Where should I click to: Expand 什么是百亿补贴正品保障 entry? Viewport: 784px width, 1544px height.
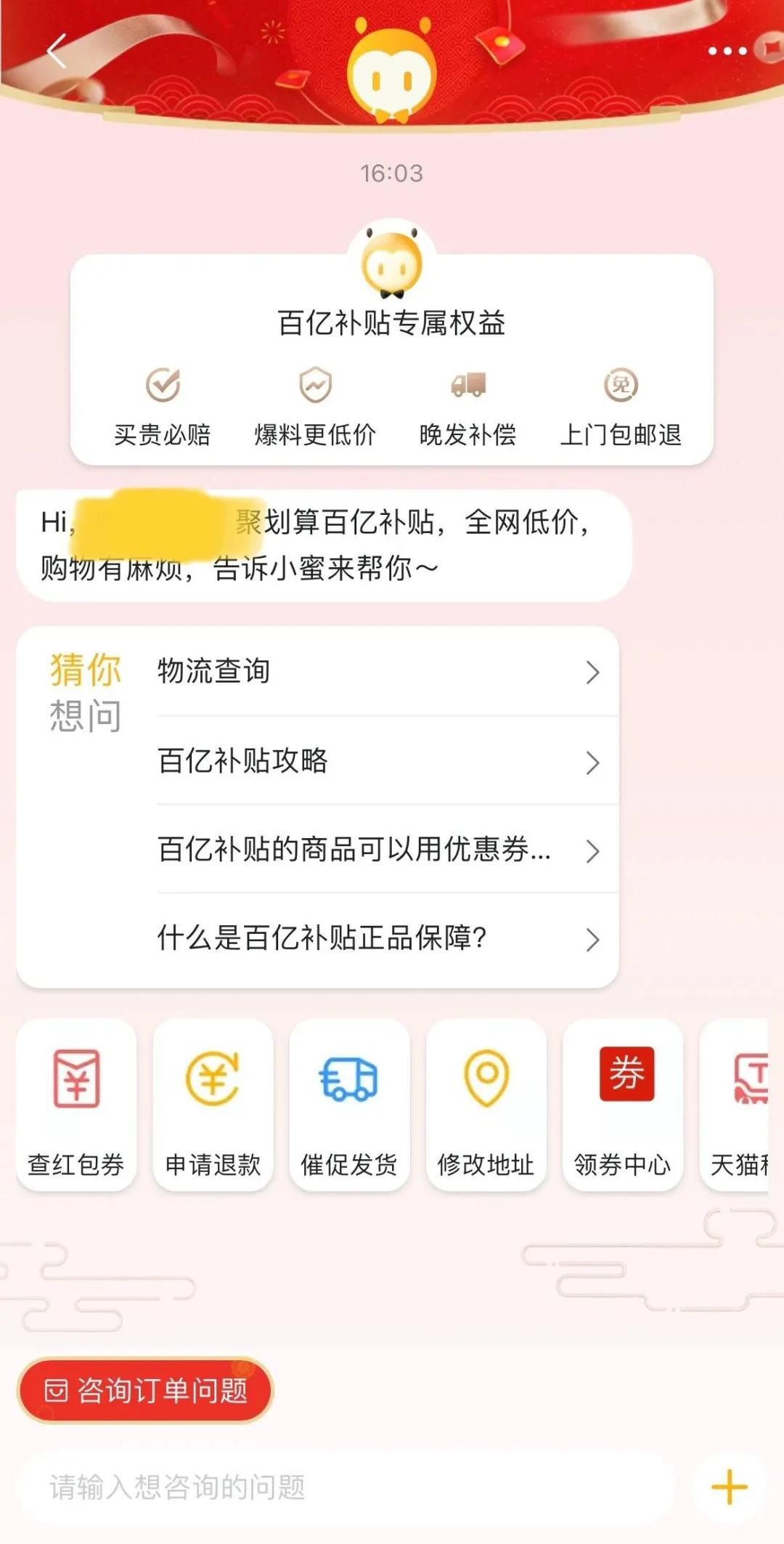pyautogui.click(x=592, y=939)
